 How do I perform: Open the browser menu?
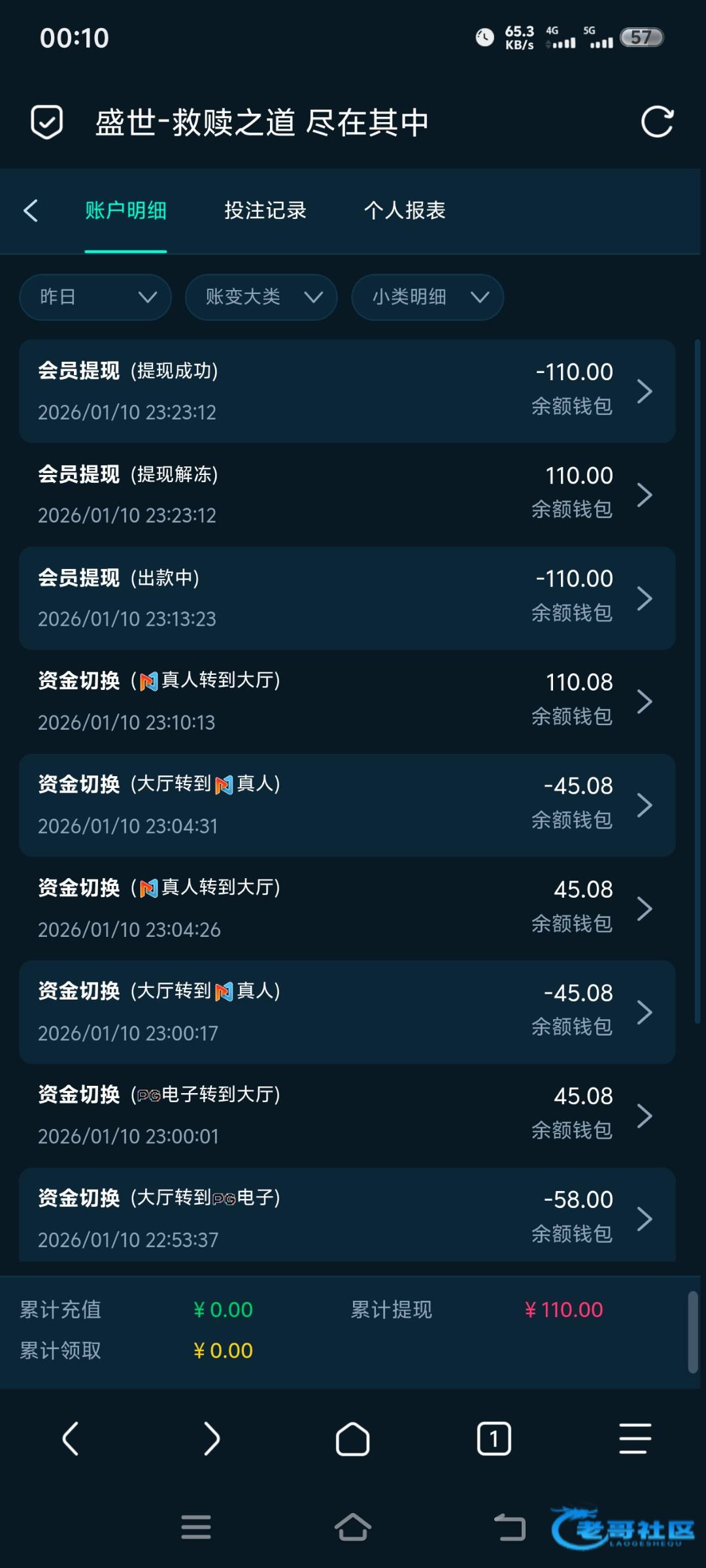635,1439
